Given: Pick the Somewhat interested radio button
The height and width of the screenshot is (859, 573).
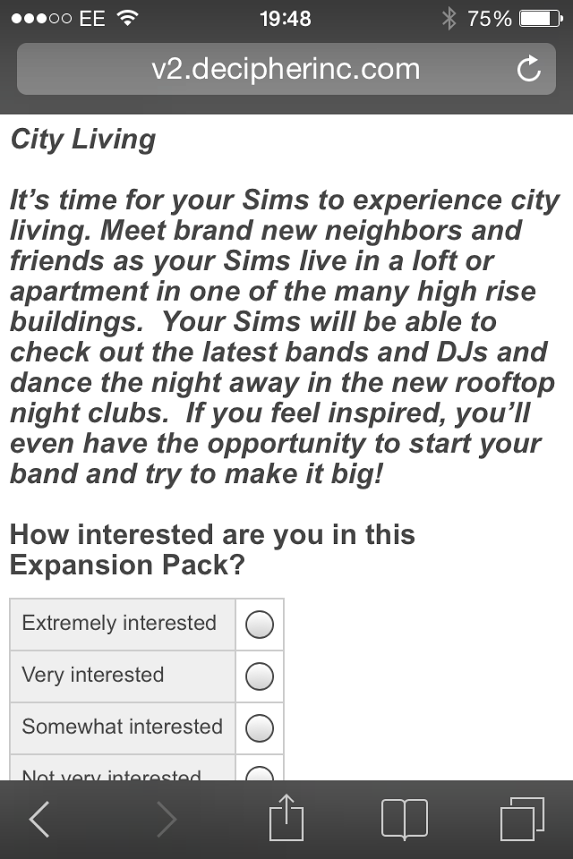Looking at the screenshot, I should click(x=259, y=728).
